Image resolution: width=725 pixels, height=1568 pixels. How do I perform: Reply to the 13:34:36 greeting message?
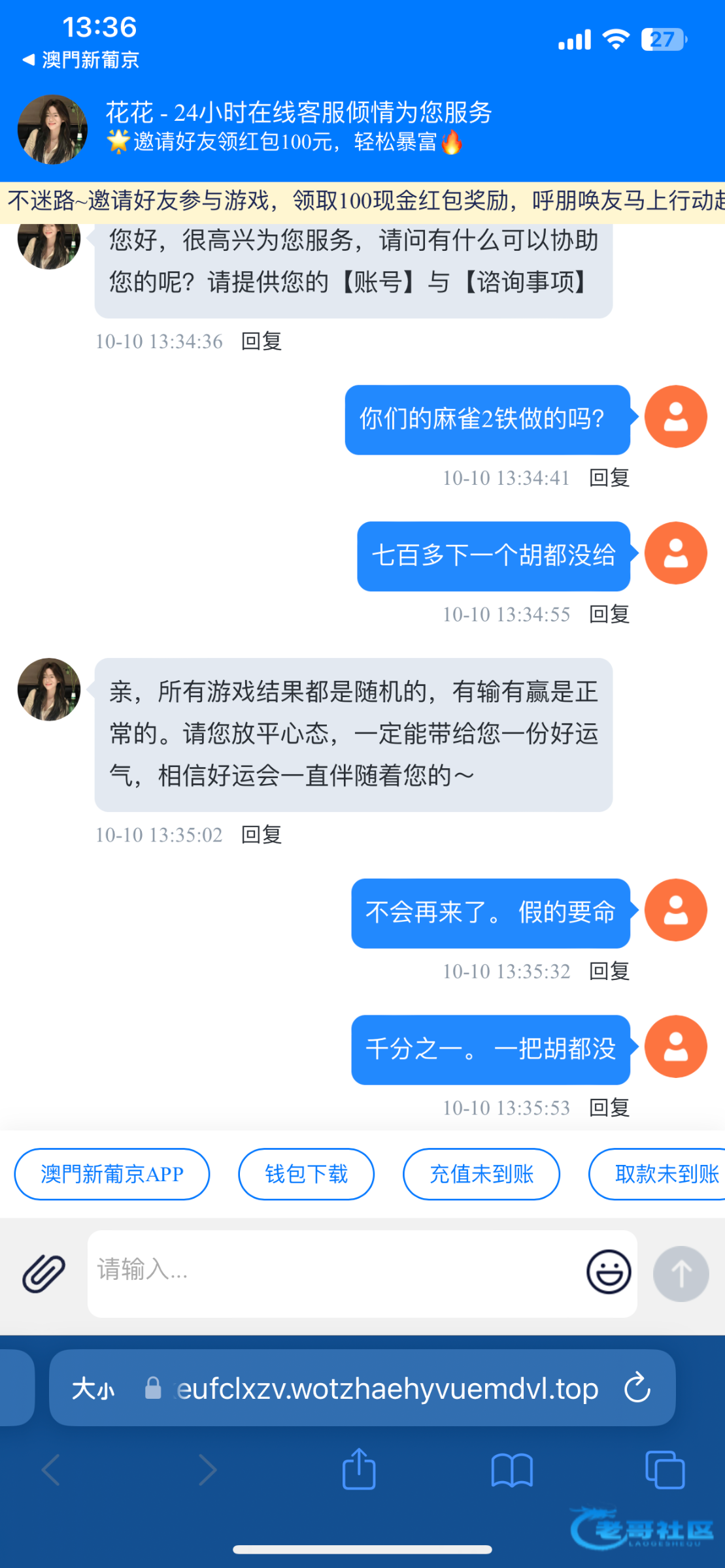point(261,341)
